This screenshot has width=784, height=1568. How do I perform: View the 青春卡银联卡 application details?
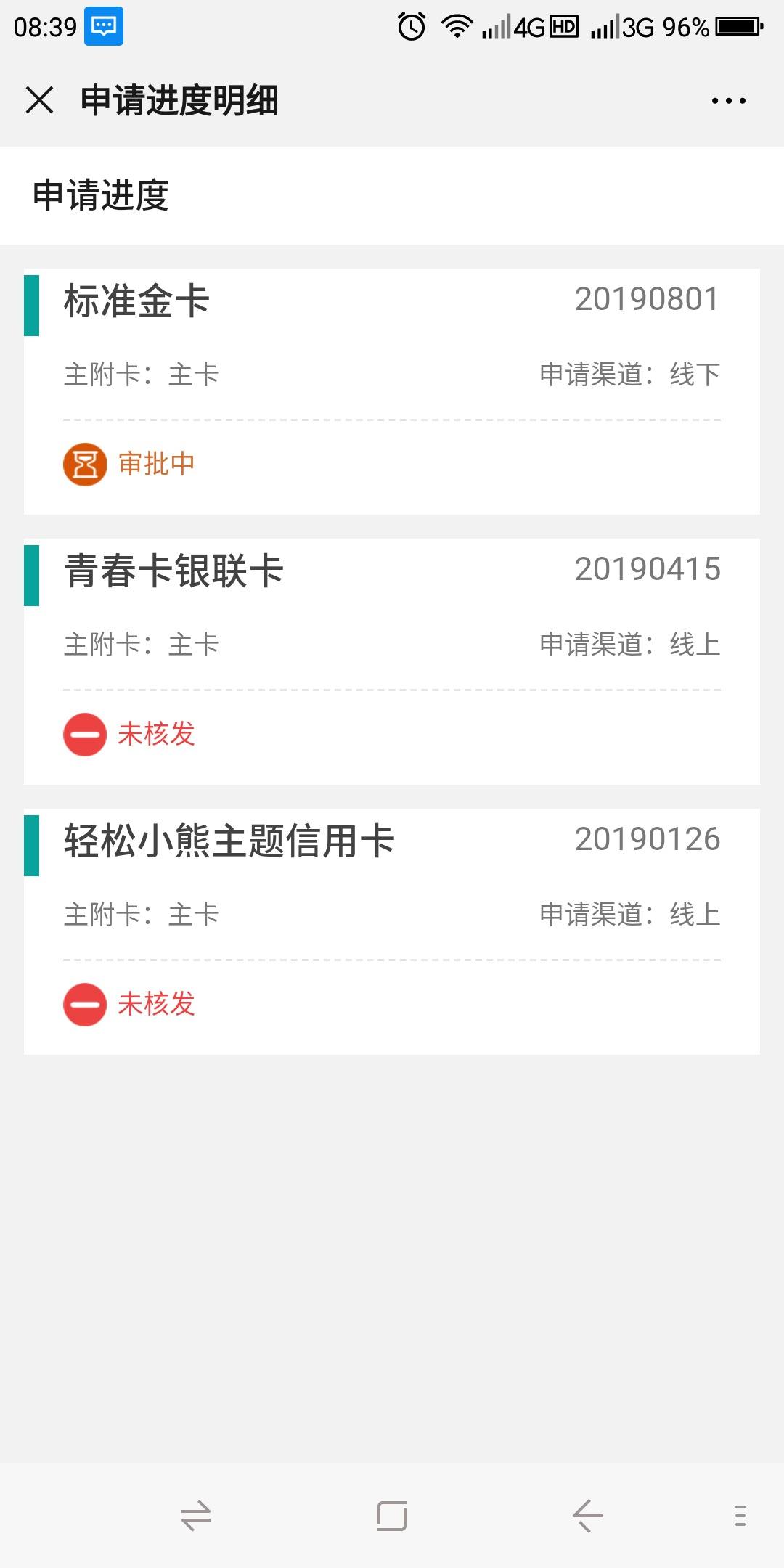pyautogui.click(x=392, y=661)
